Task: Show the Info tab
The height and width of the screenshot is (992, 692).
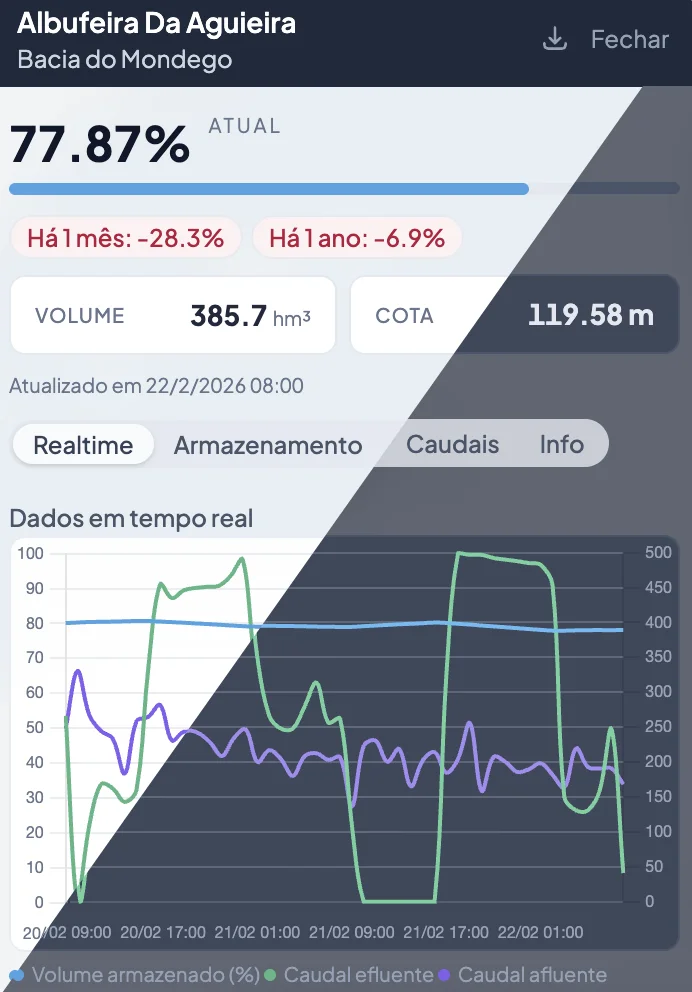Action: [x=561, y=445]
